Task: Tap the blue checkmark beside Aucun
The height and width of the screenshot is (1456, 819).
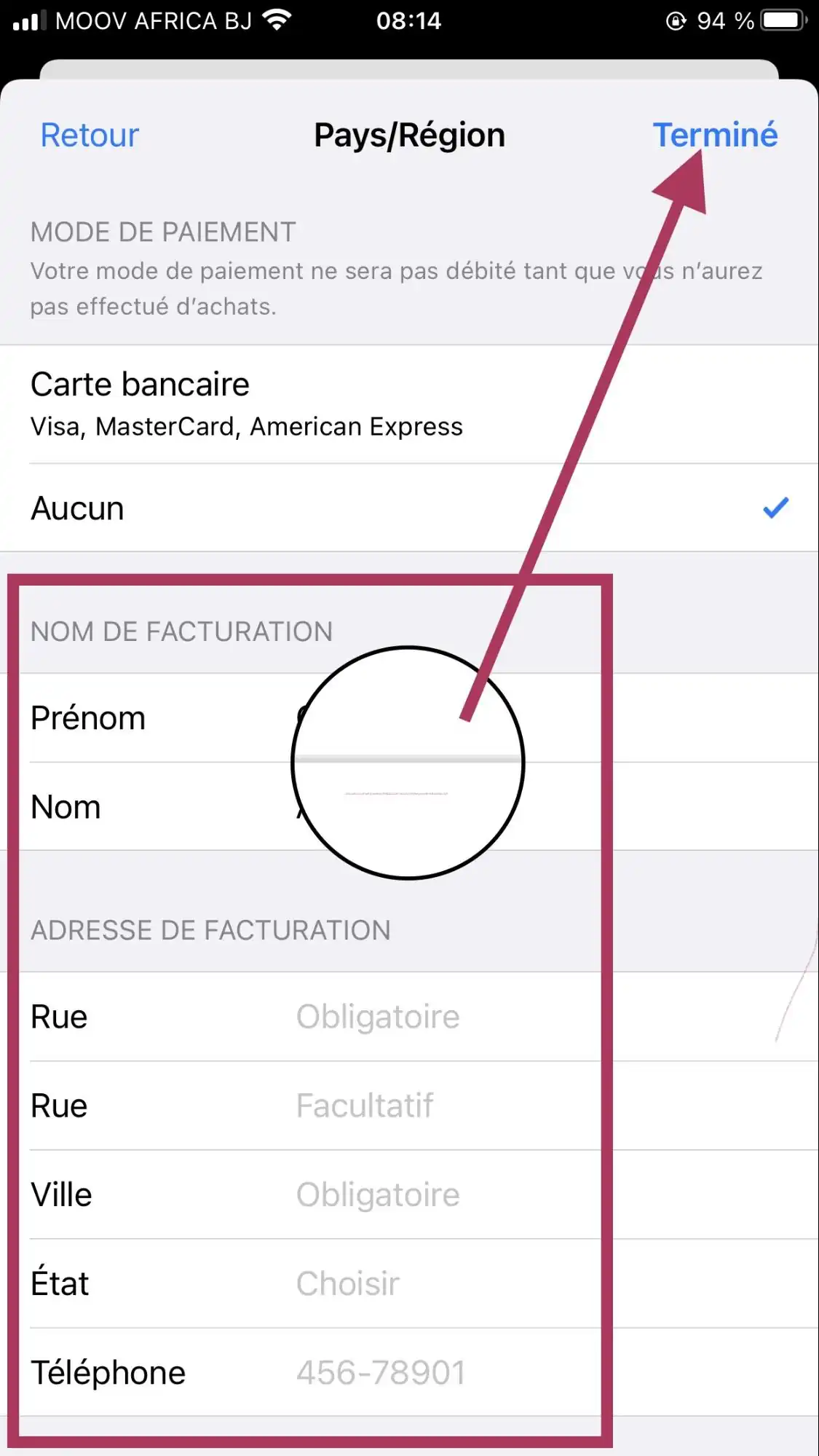Action: tap(775, 508)
